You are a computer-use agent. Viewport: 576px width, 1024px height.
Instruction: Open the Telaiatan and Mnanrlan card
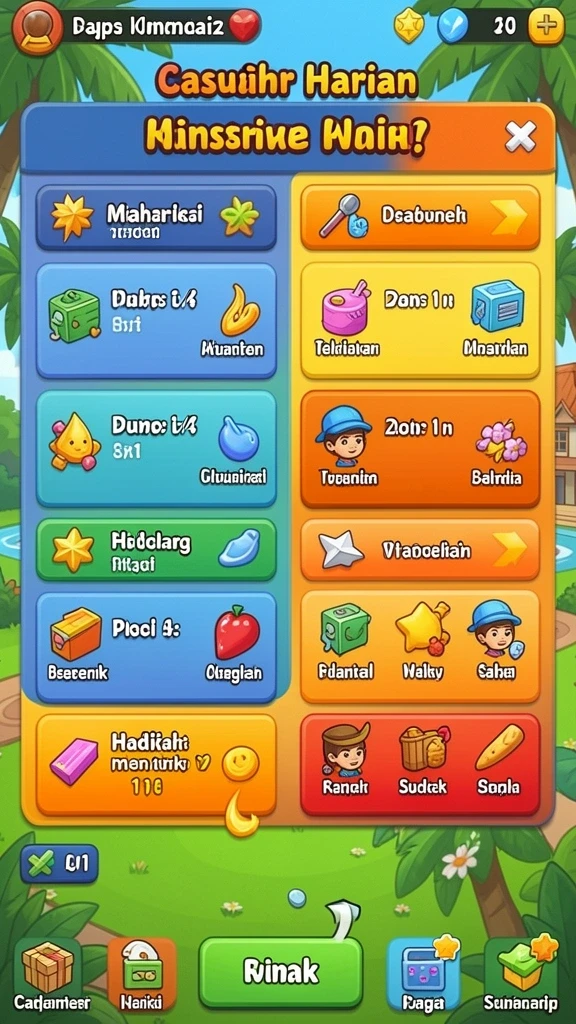pyautogui.click(x=420, y=321)
